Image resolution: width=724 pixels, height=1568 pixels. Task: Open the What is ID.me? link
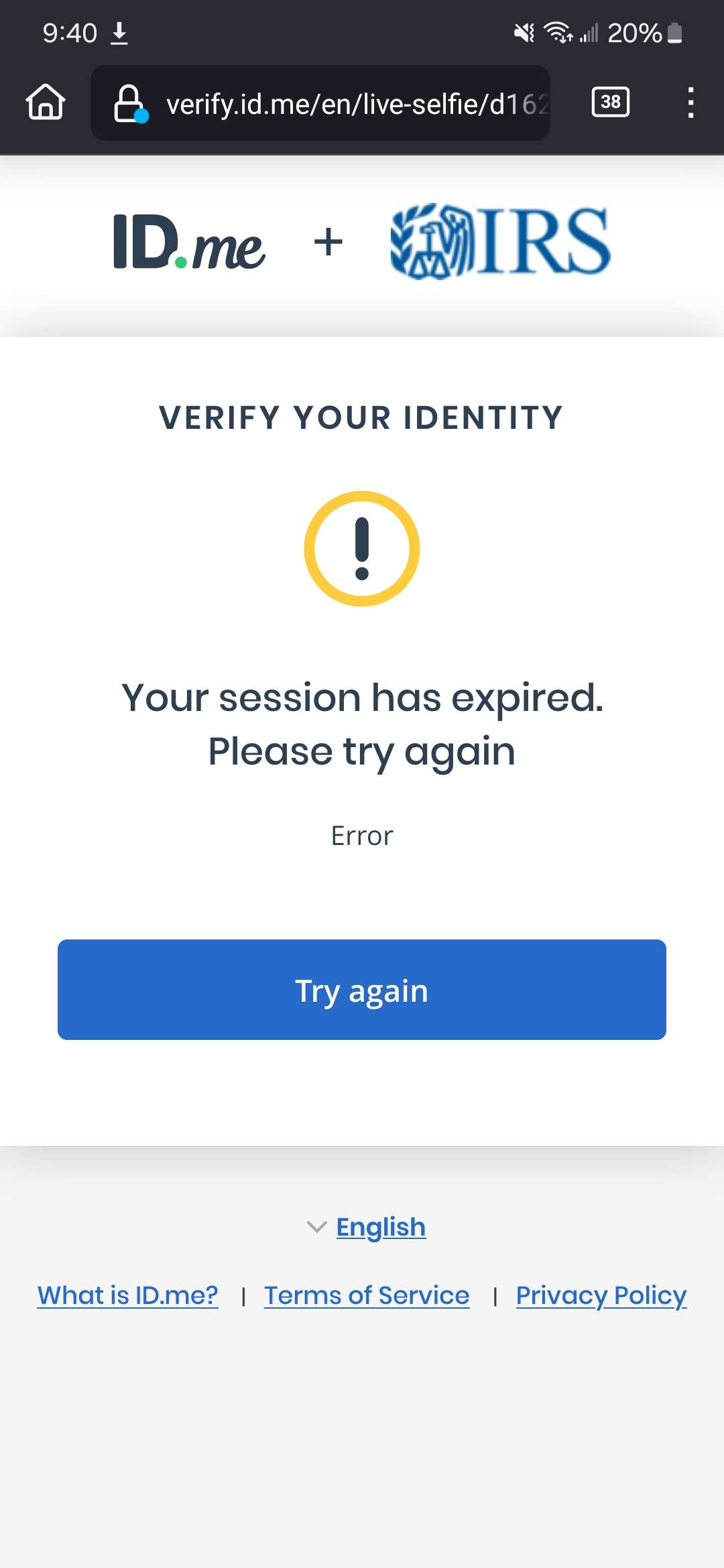pos(127,1295)
